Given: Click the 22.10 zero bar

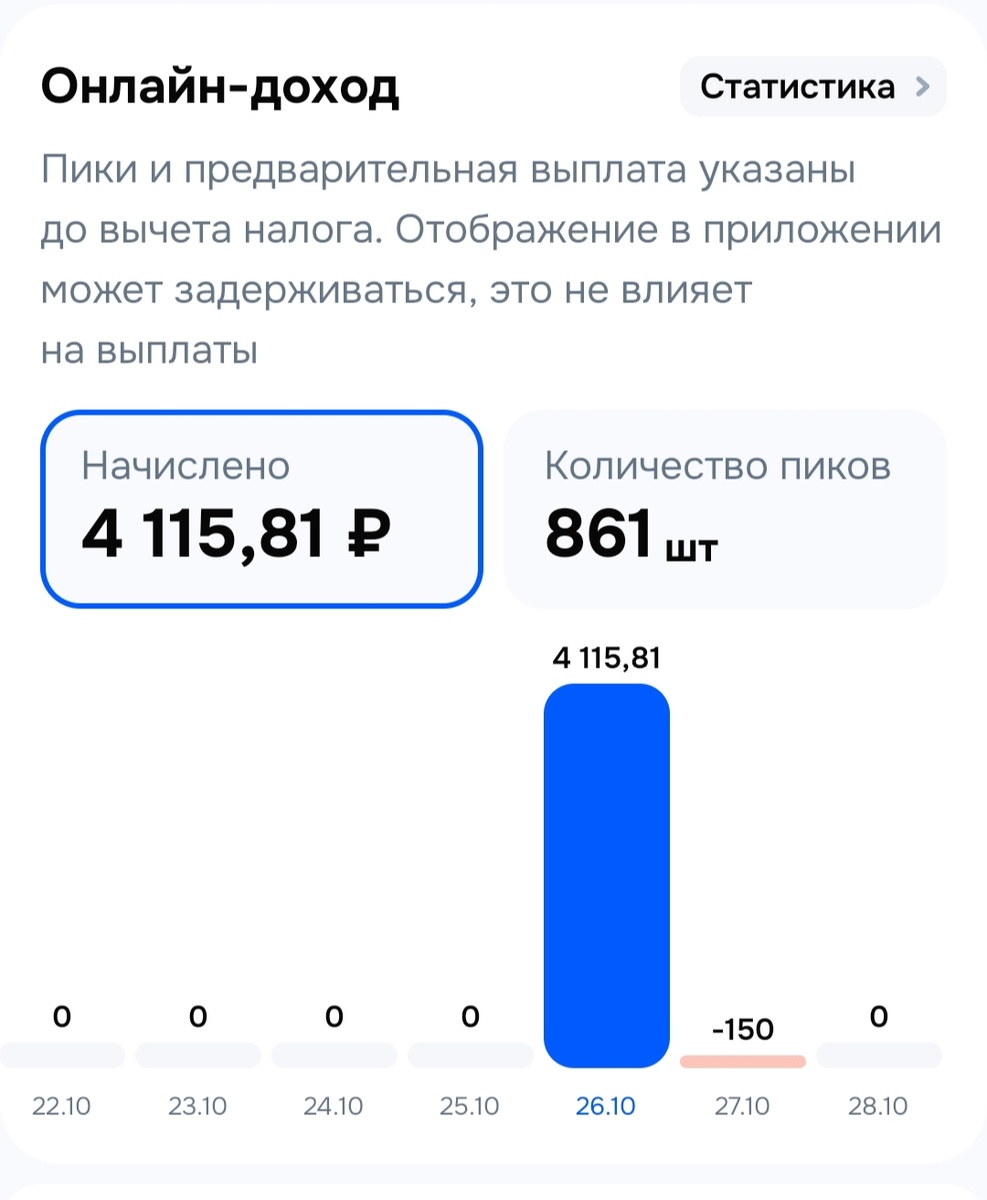Looking at the screenshot, I should pos(62,1055).
